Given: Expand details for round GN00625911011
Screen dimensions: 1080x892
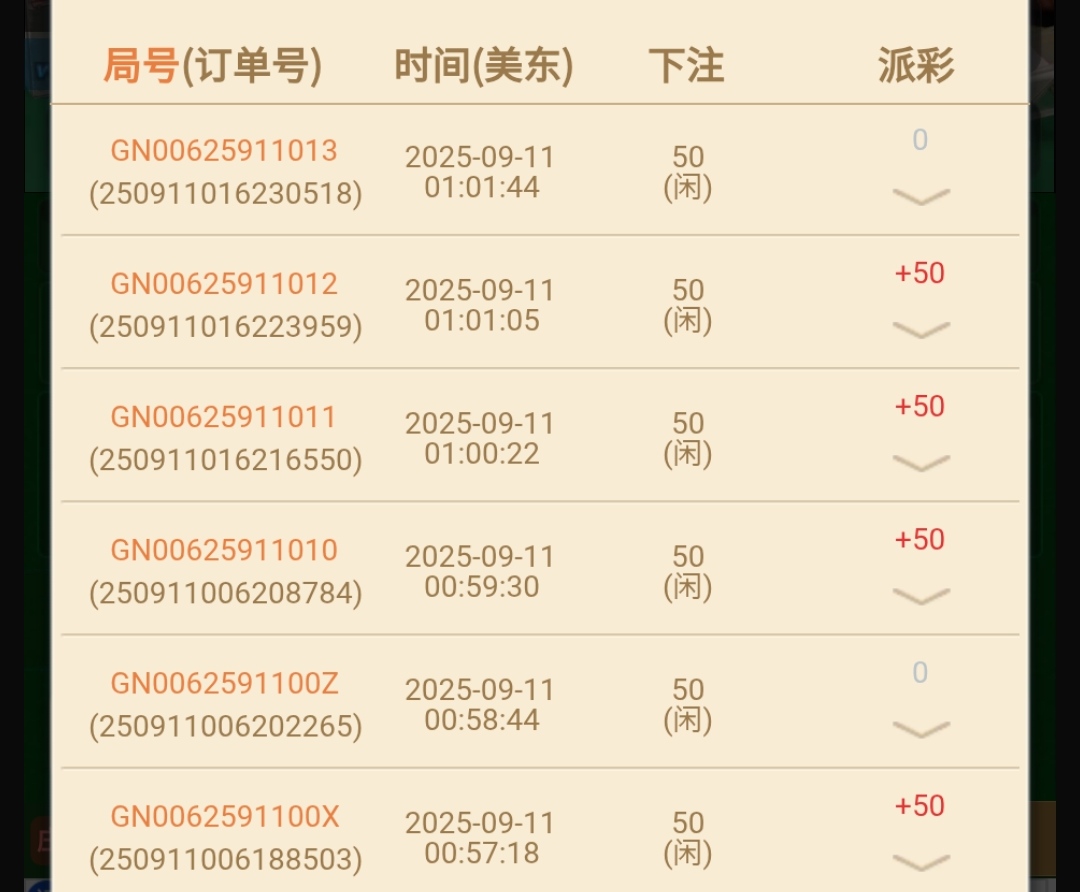Looking at the screenshot, I should pyautogui.click(x=920, y=462).
